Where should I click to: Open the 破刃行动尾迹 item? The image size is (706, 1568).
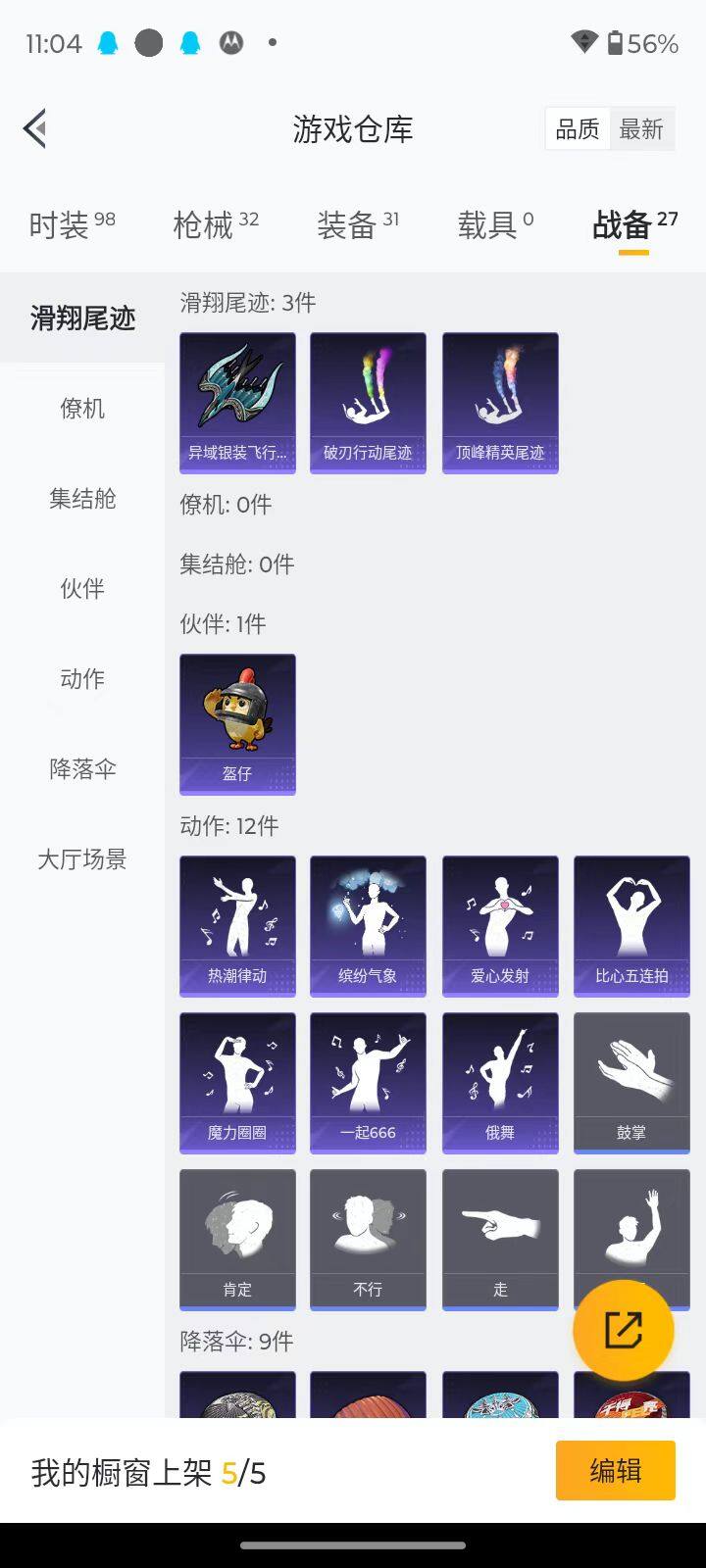click(368, 403)
